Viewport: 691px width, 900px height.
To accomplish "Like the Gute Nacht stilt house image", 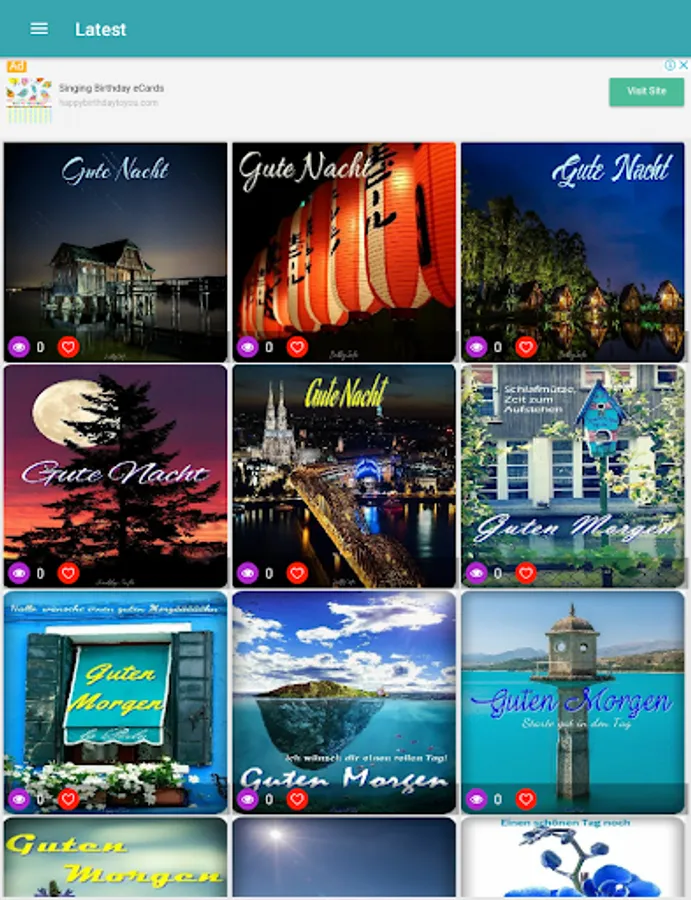I will [68, 347].
